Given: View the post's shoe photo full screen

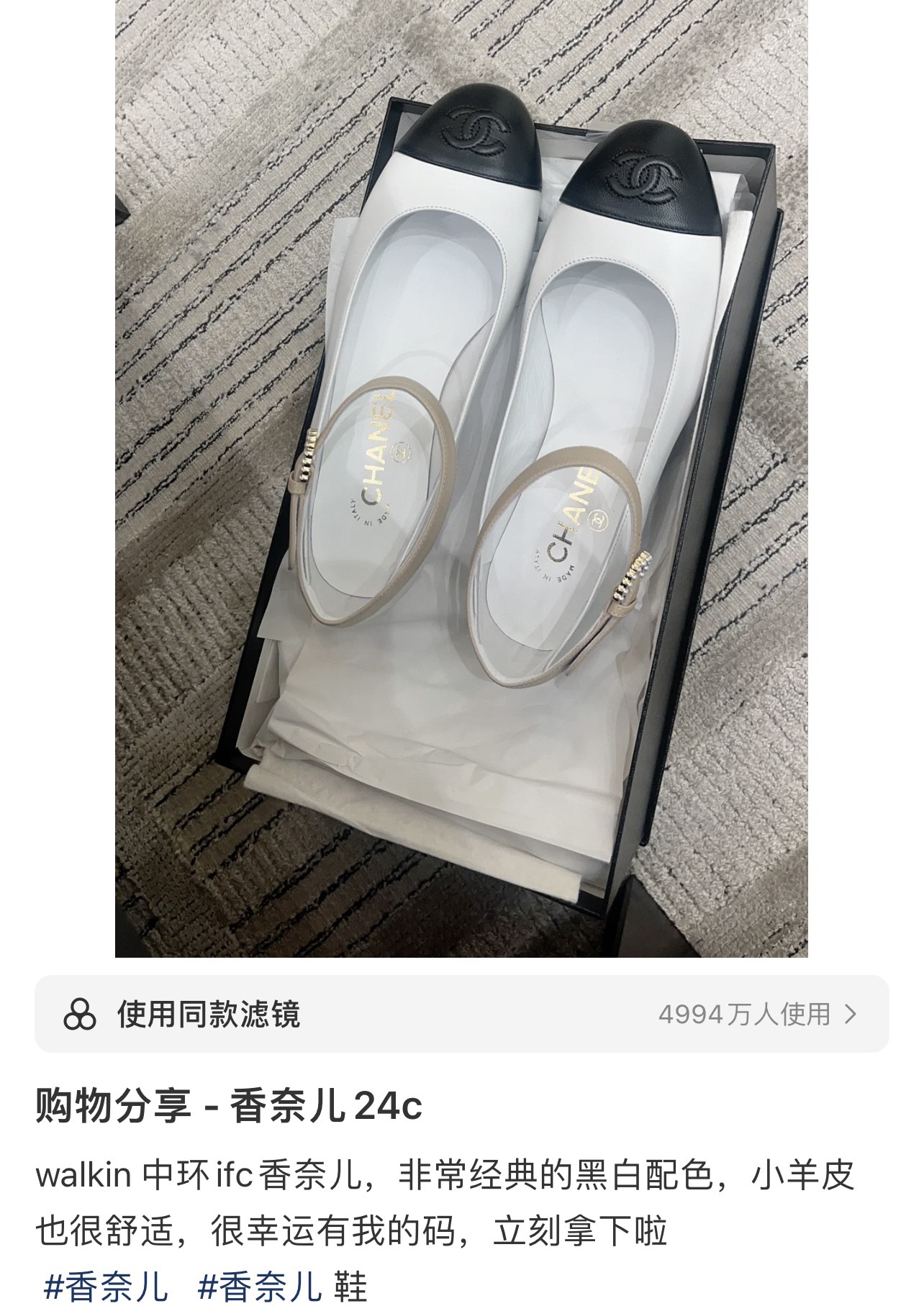Looking at the screenshot, I should coord(461,479).
